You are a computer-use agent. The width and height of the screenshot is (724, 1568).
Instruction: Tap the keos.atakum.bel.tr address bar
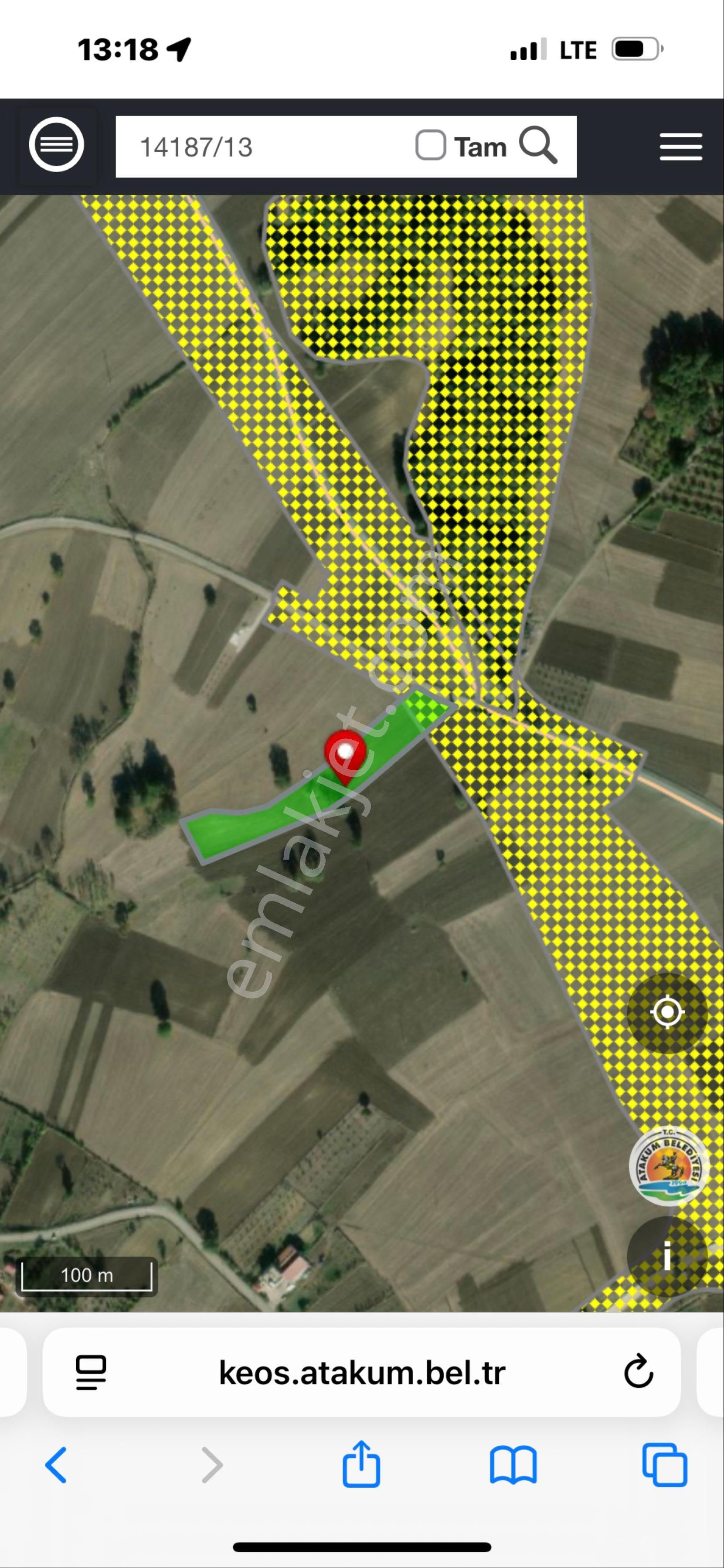(362, 1372)
